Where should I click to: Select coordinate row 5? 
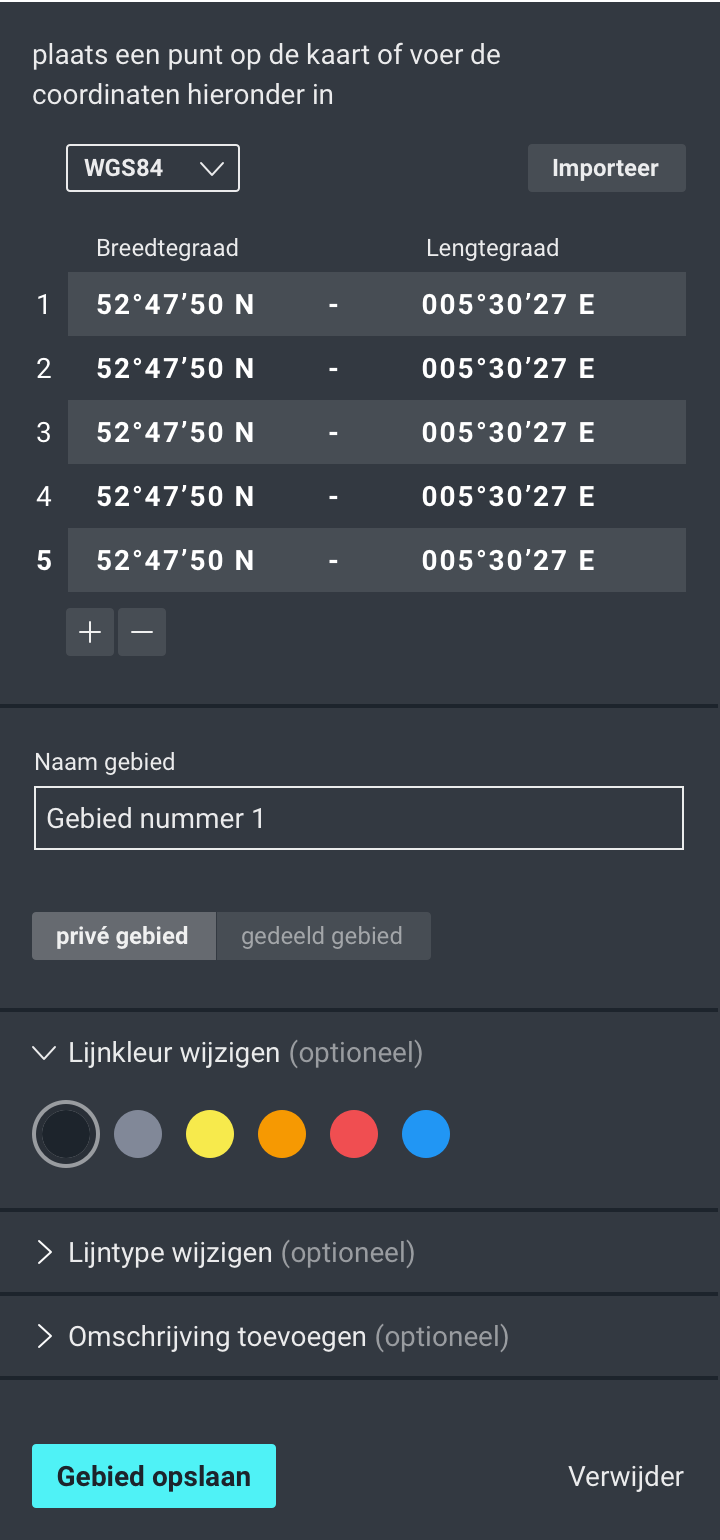44,560
